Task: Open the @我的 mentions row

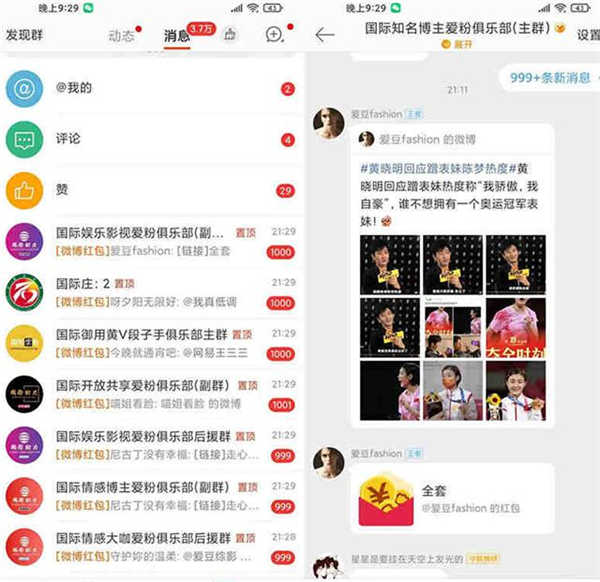Action: pos(150,88)
